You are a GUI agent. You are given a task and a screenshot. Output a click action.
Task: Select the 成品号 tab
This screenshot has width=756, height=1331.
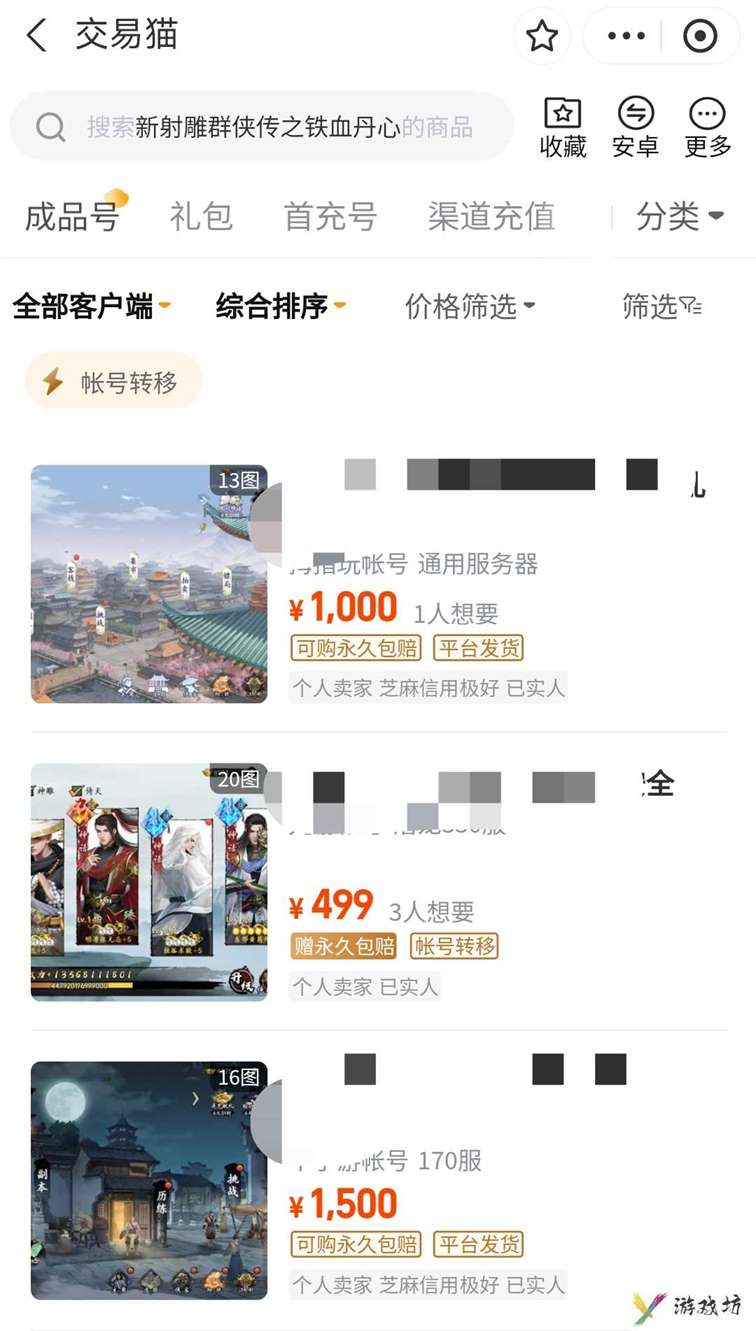(x=73, y=216)
